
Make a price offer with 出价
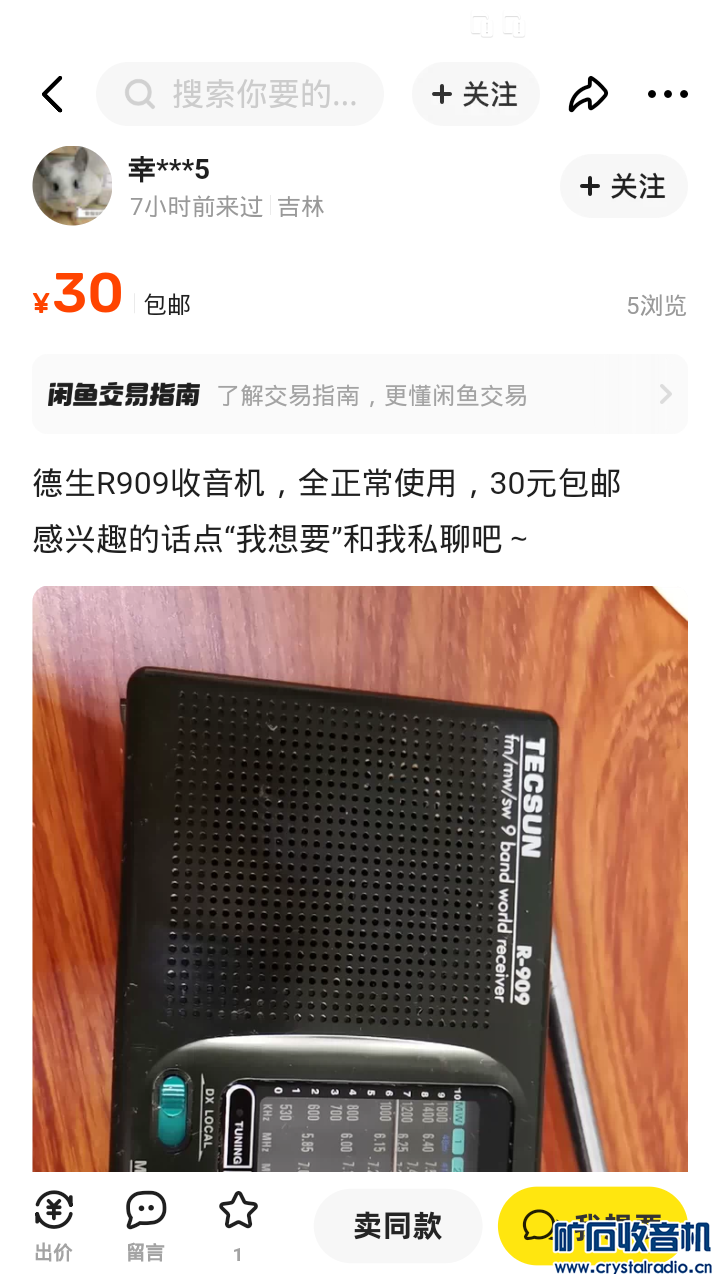(53, 1225)
